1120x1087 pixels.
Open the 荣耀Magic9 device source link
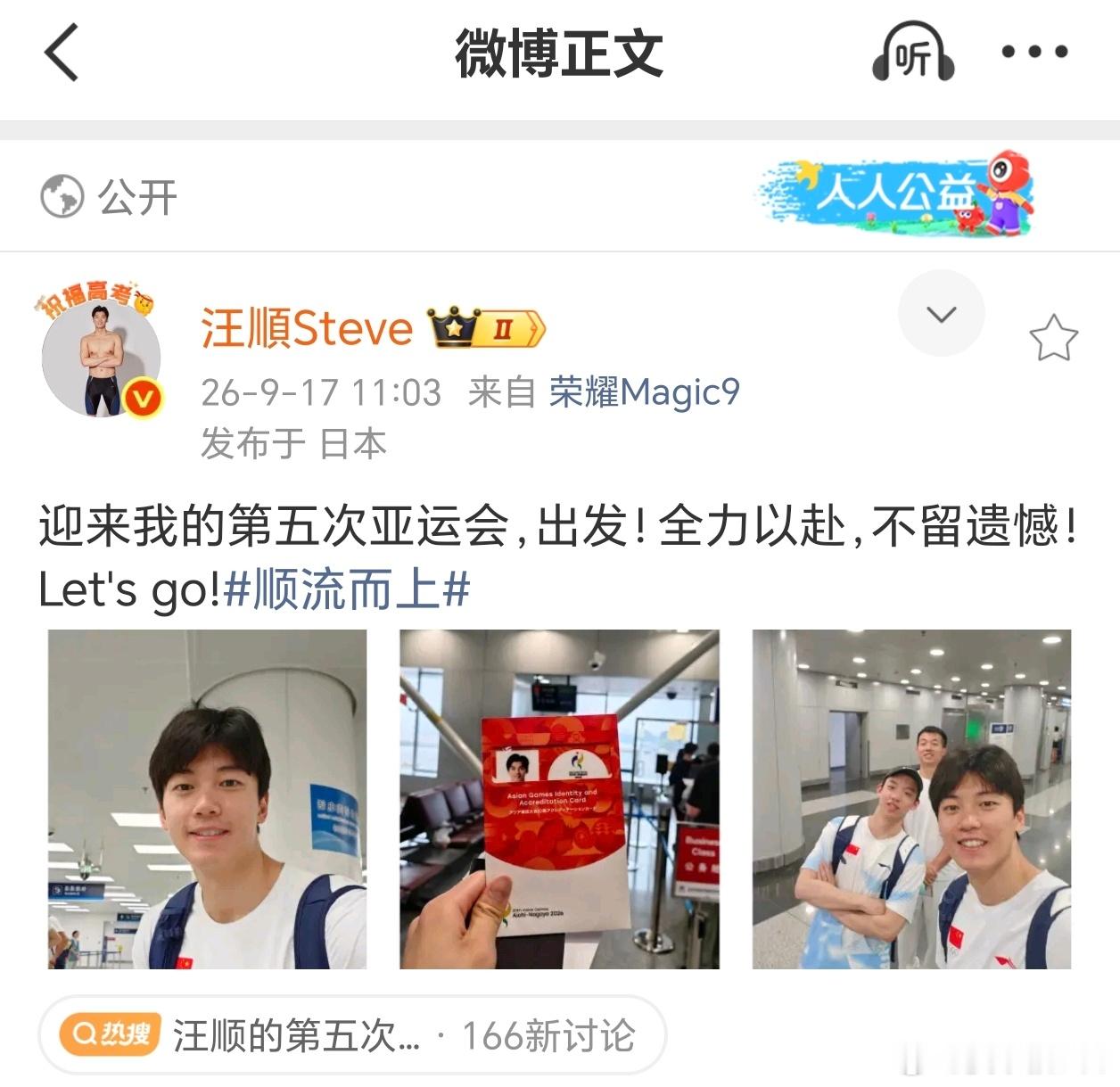(x=644, y=392)
